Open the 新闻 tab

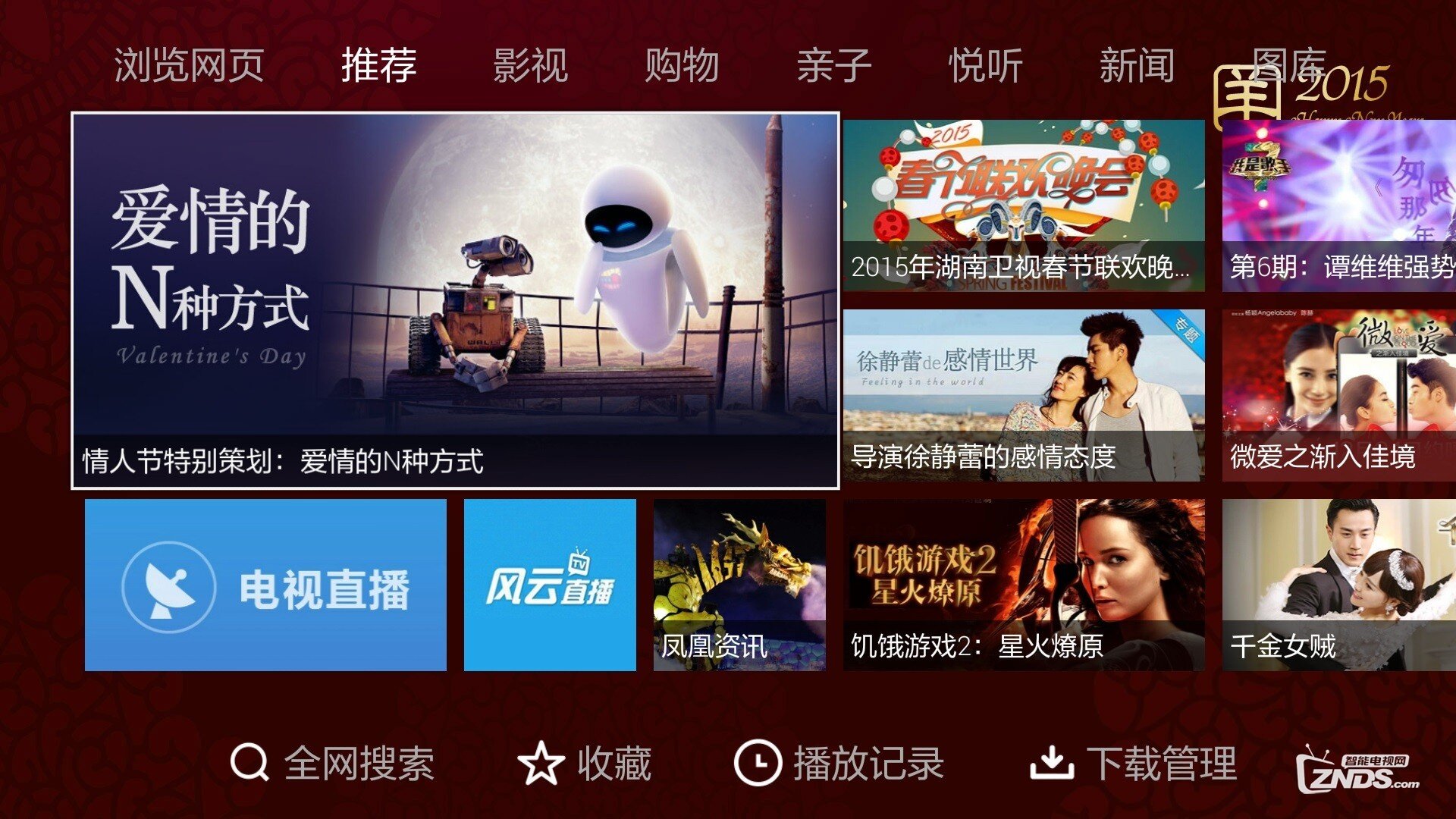tap(1137, 65)
